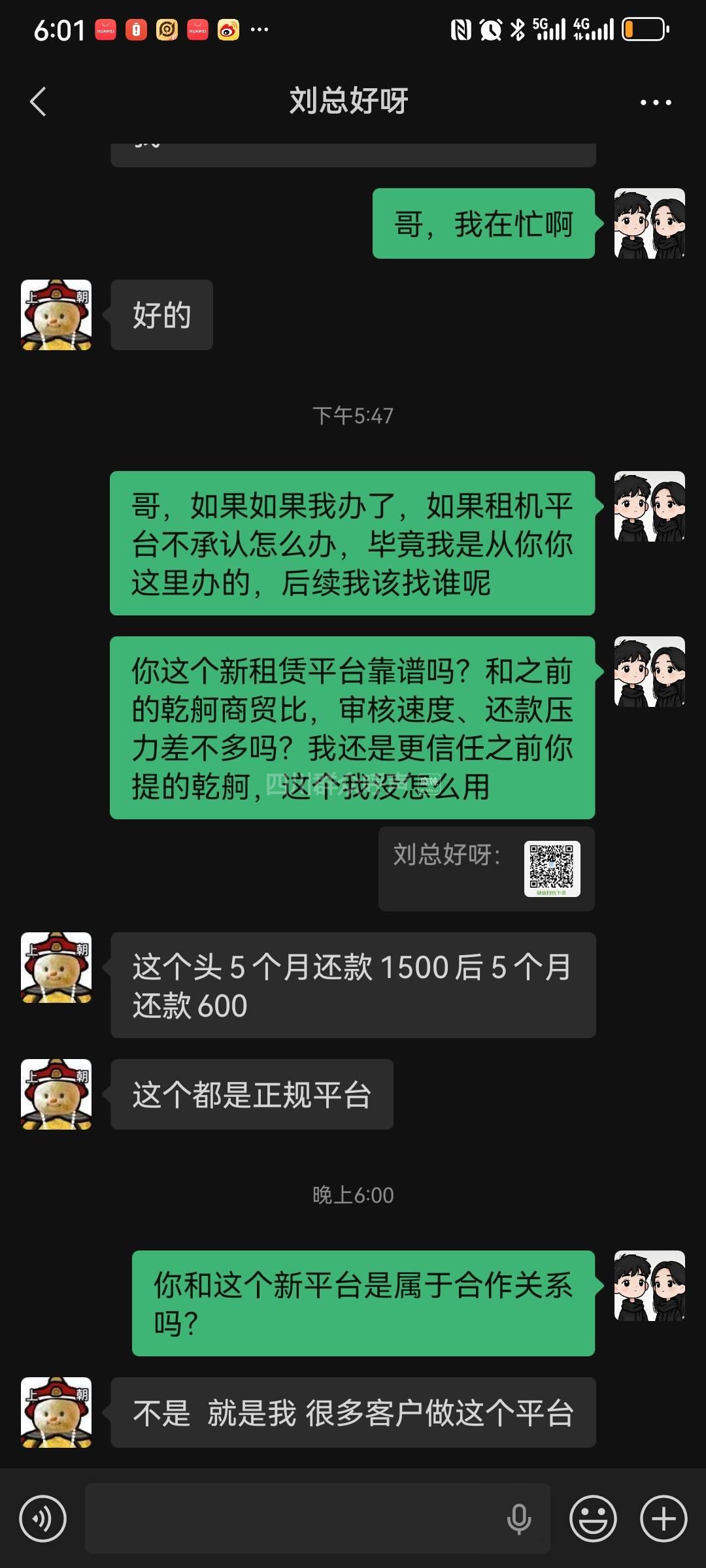Tap my avatar beside 哥，我在忙啊 message
The image size is (706, 1568).
649,223
